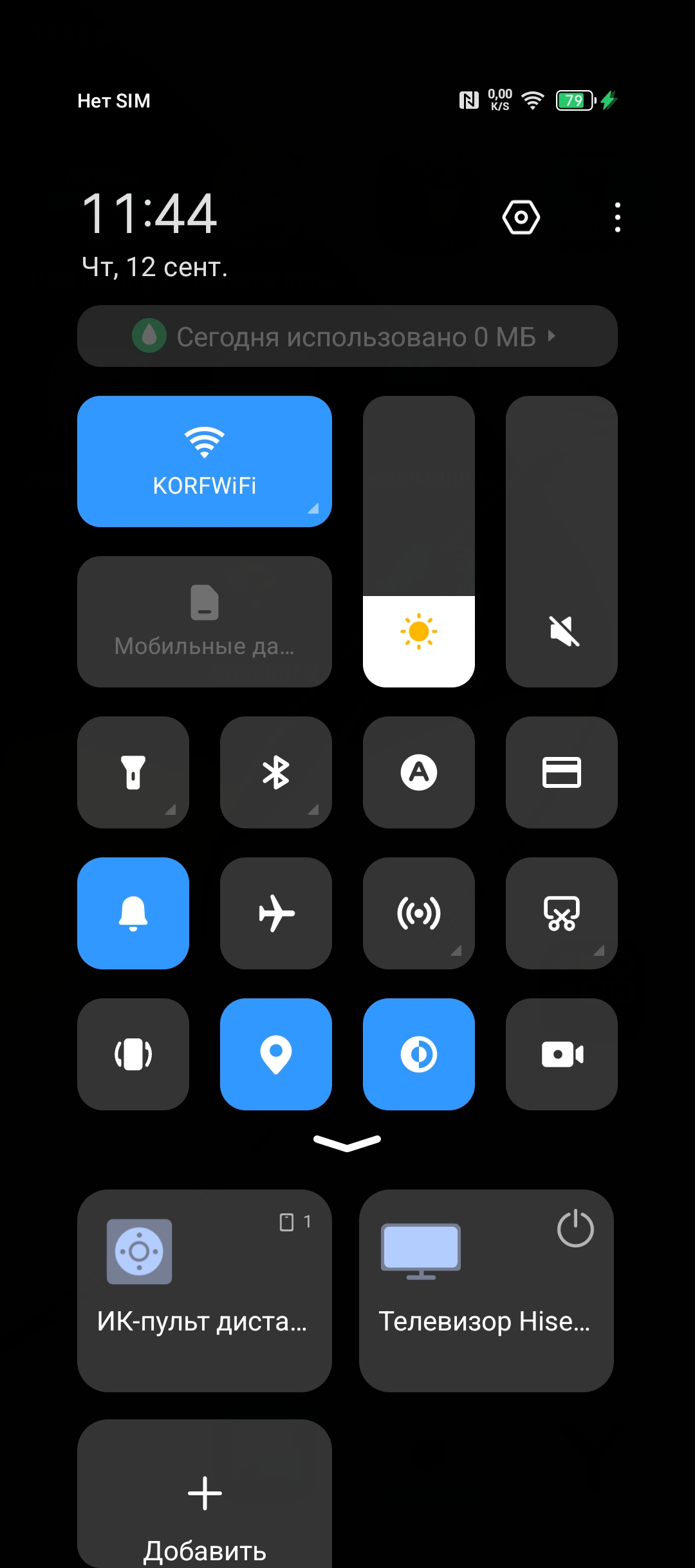The width and height of the screenshot is (695, 1568).
Task: Disable location services
Action: click(x=276, y=1054)
